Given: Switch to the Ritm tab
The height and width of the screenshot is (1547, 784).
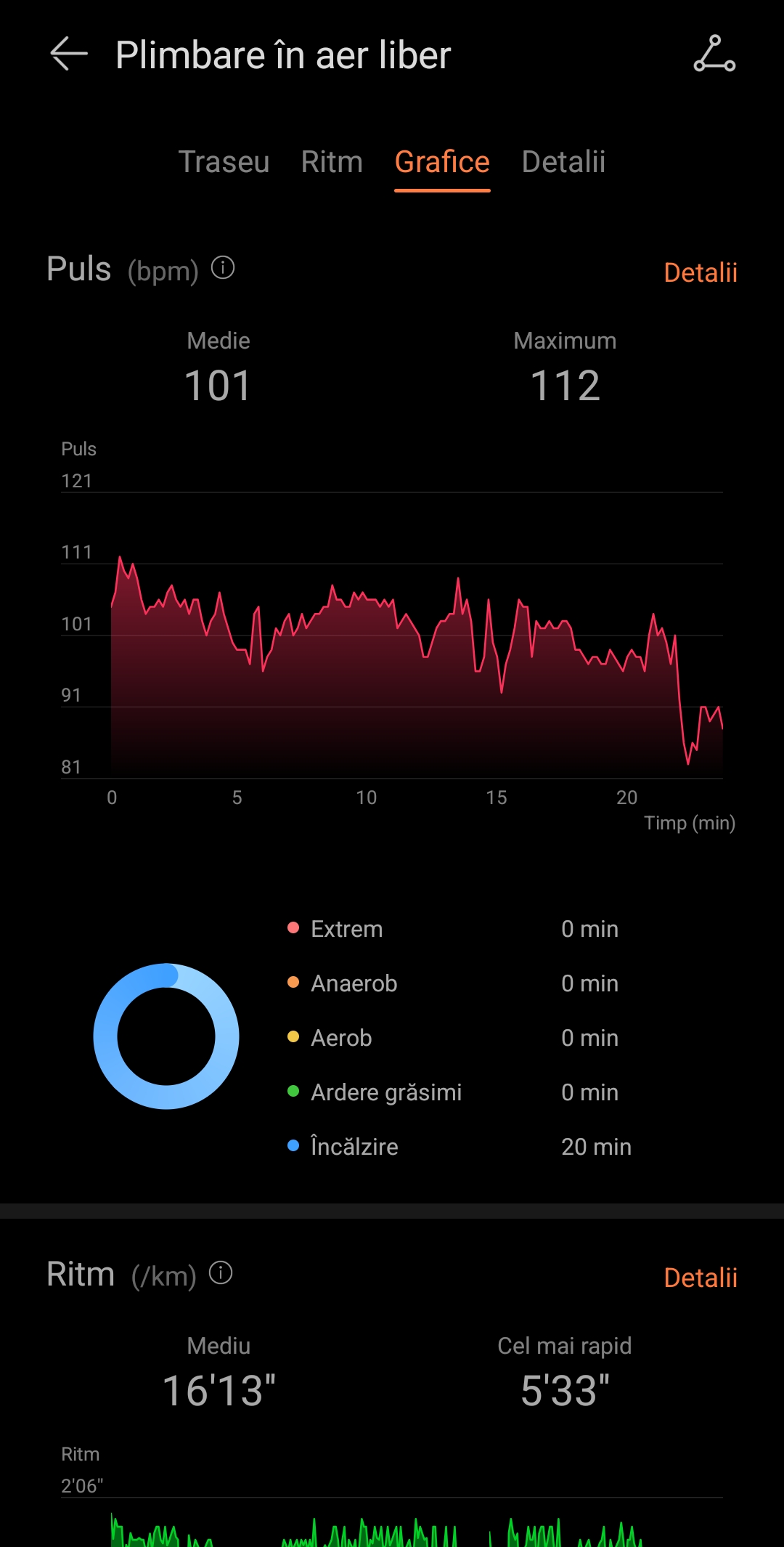Looking at the screenshot, I should point(332,162).
